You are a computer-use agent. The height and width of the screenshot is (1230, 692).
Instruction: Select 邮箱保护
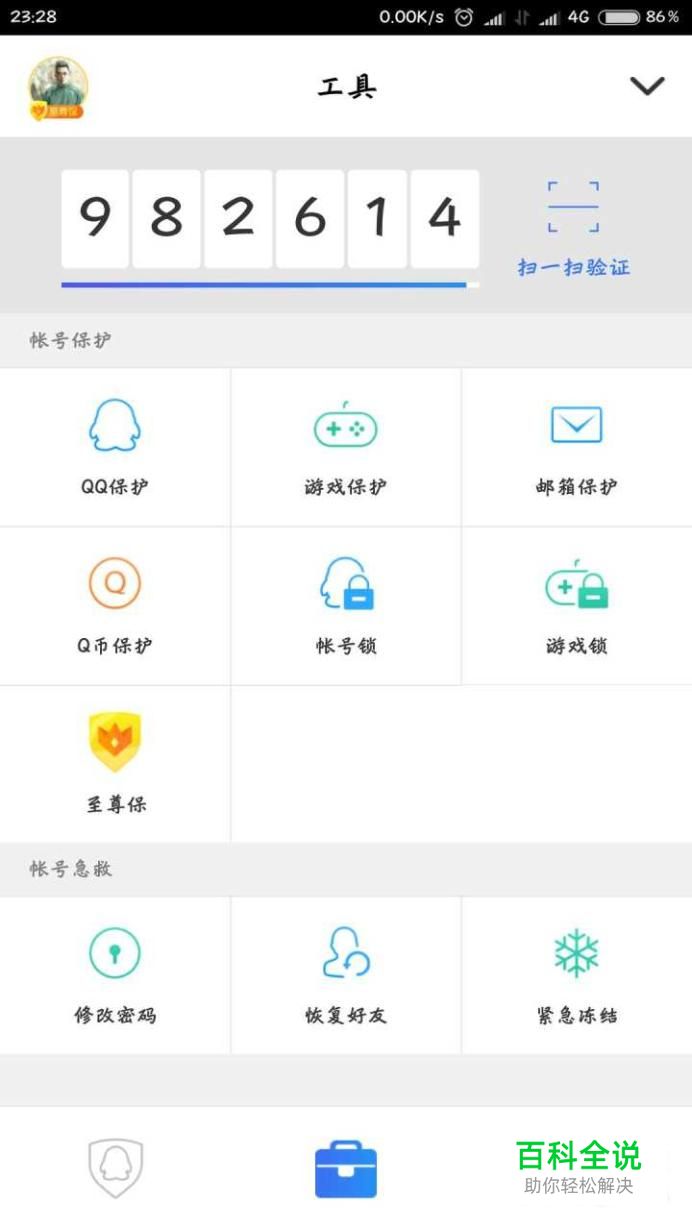coord(576,447)
